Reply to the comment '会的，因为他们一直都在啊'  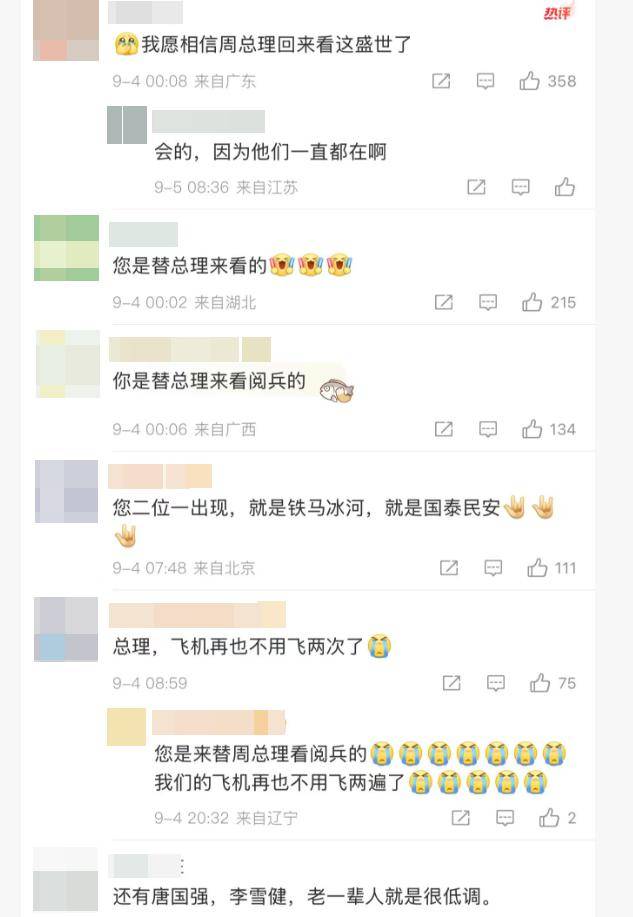tap(521, 187)
